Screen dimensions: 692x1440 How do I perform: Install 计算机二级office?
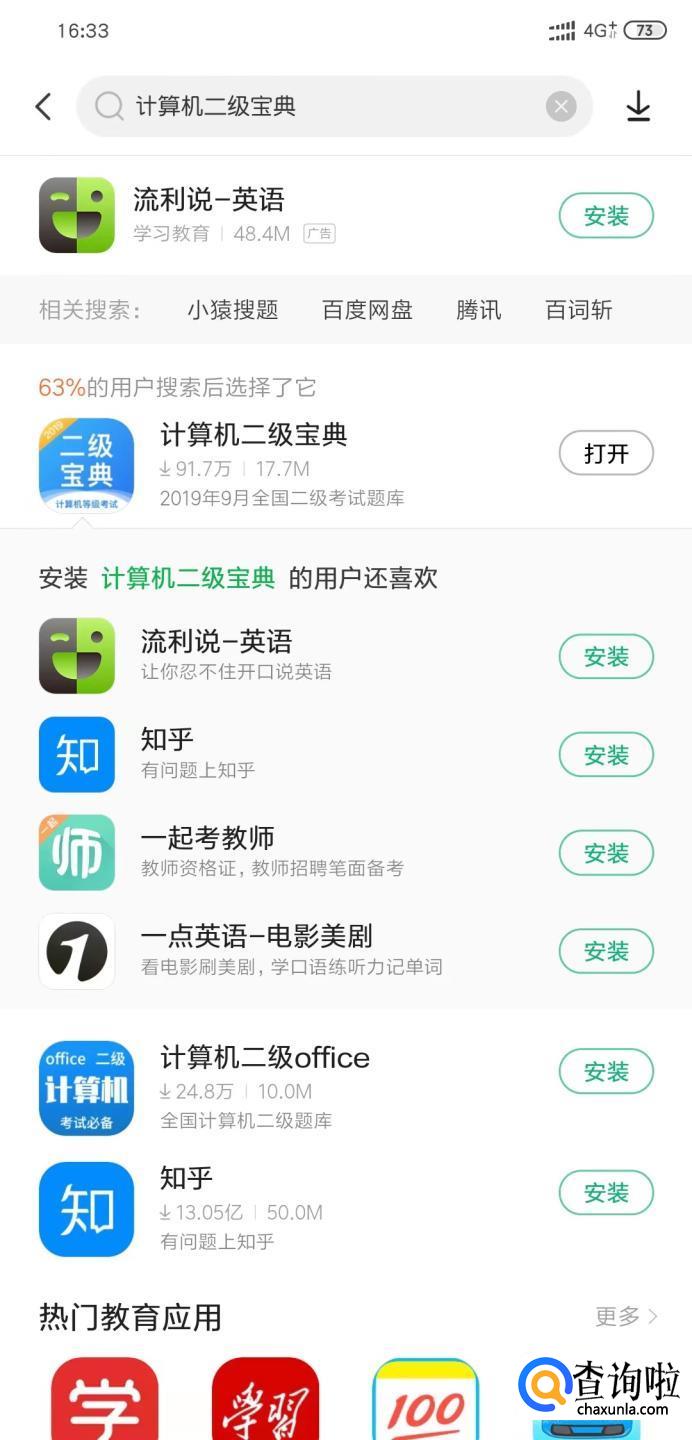coord(605,1072)
